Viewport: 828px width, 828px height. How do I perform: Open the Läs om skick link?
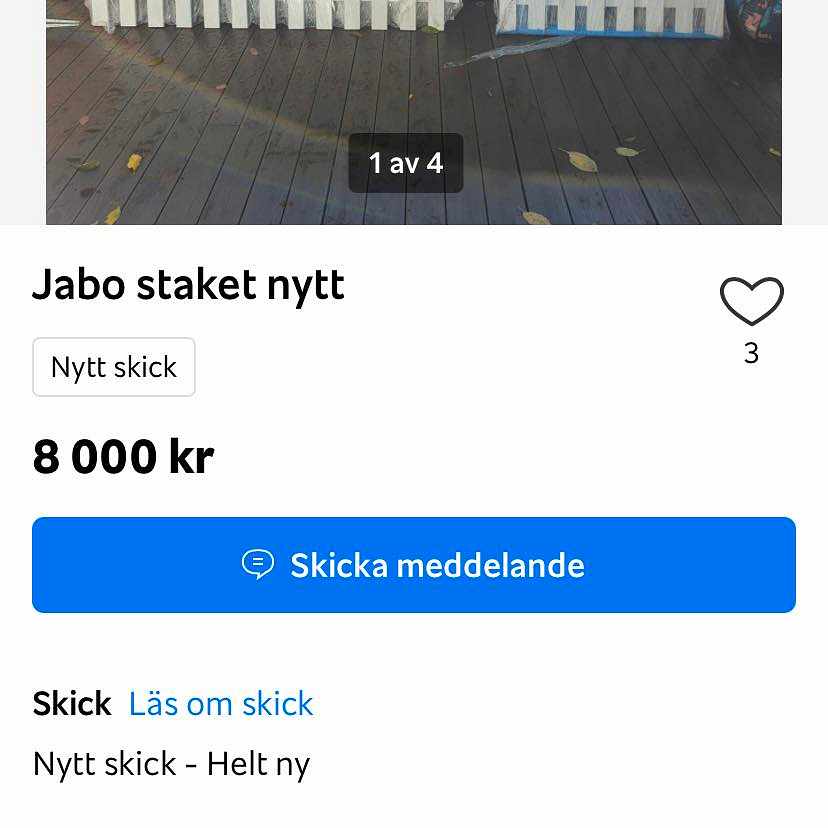pos(221,704)
